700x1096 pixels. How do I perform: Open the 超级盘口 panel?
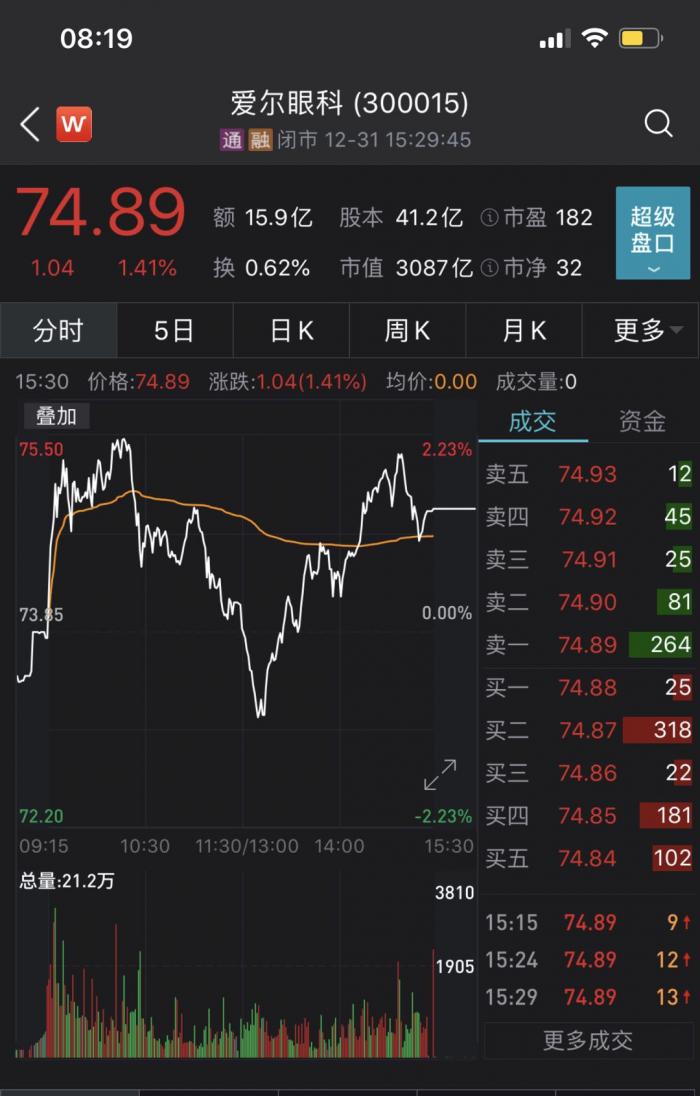[x=652, y=233]
